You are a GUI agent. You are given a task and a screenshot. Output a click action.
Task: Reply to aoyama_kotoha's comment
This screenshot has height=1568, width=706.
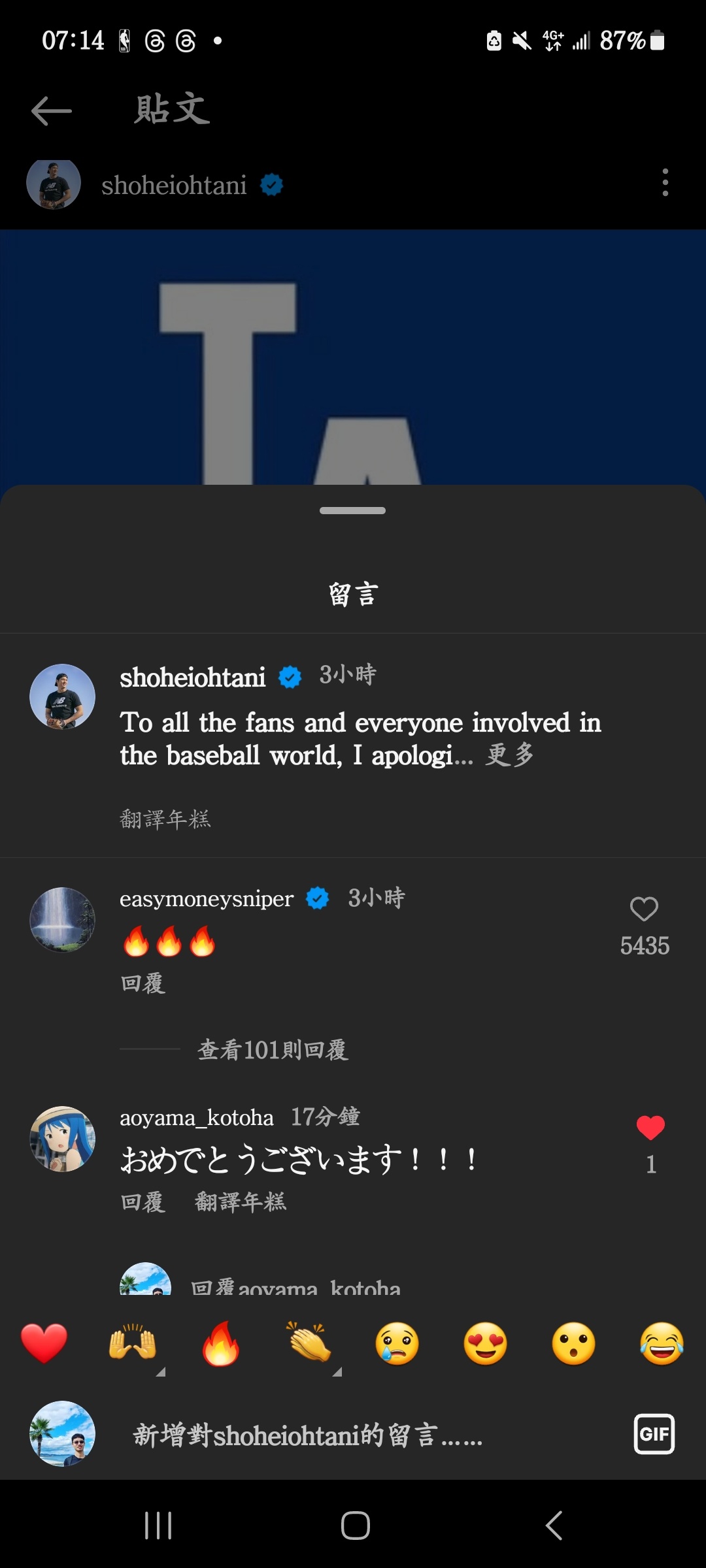point(143,1202)
